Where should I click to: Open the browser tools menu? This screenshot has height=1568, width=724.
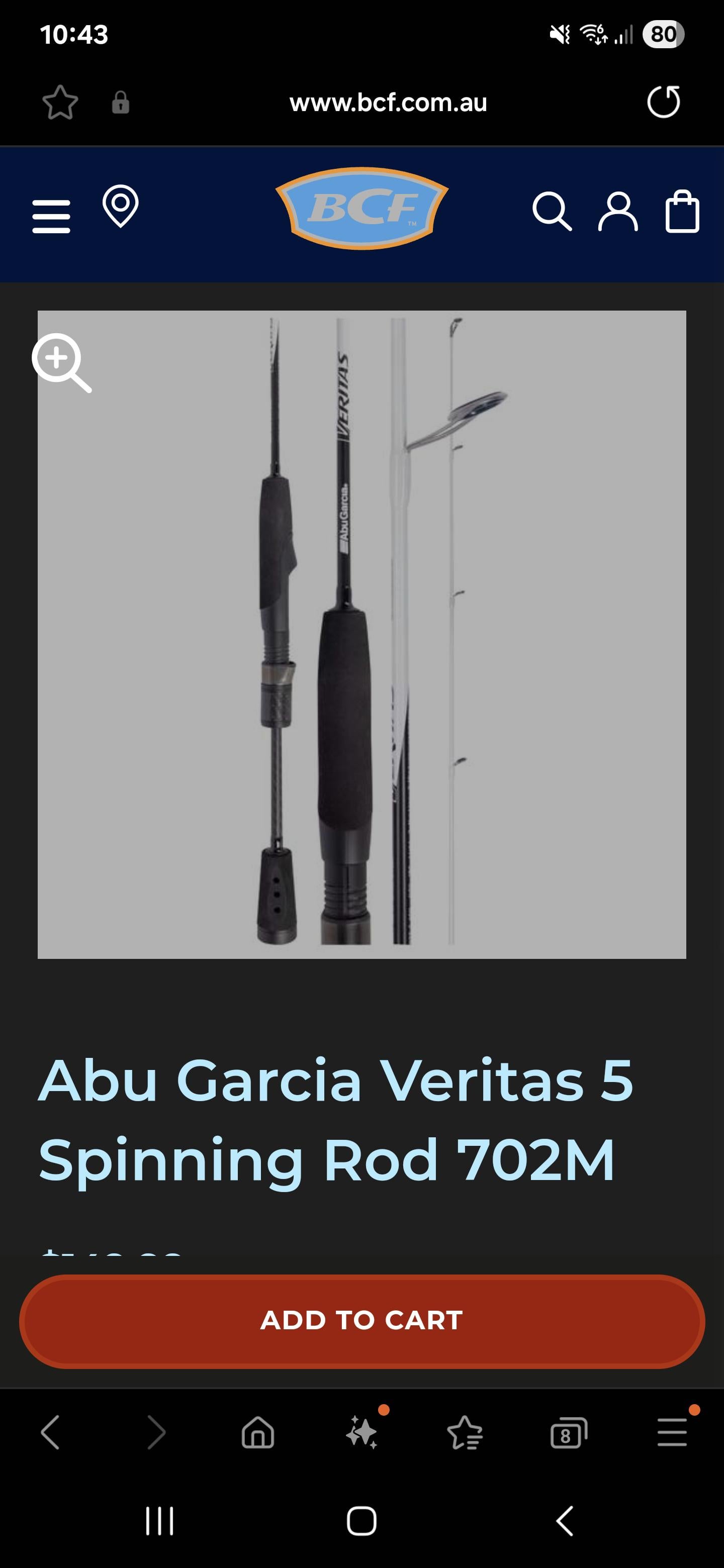672,1432
